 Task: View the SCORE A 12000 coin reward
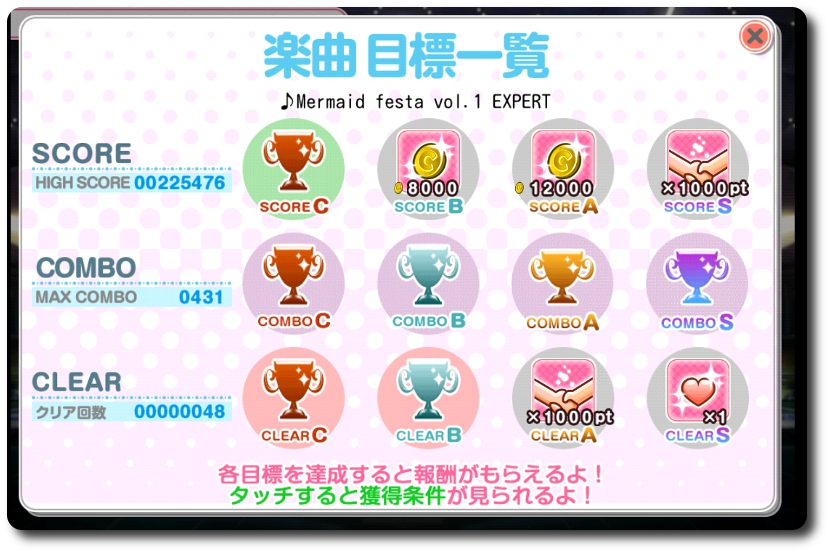tap(562, 168)
